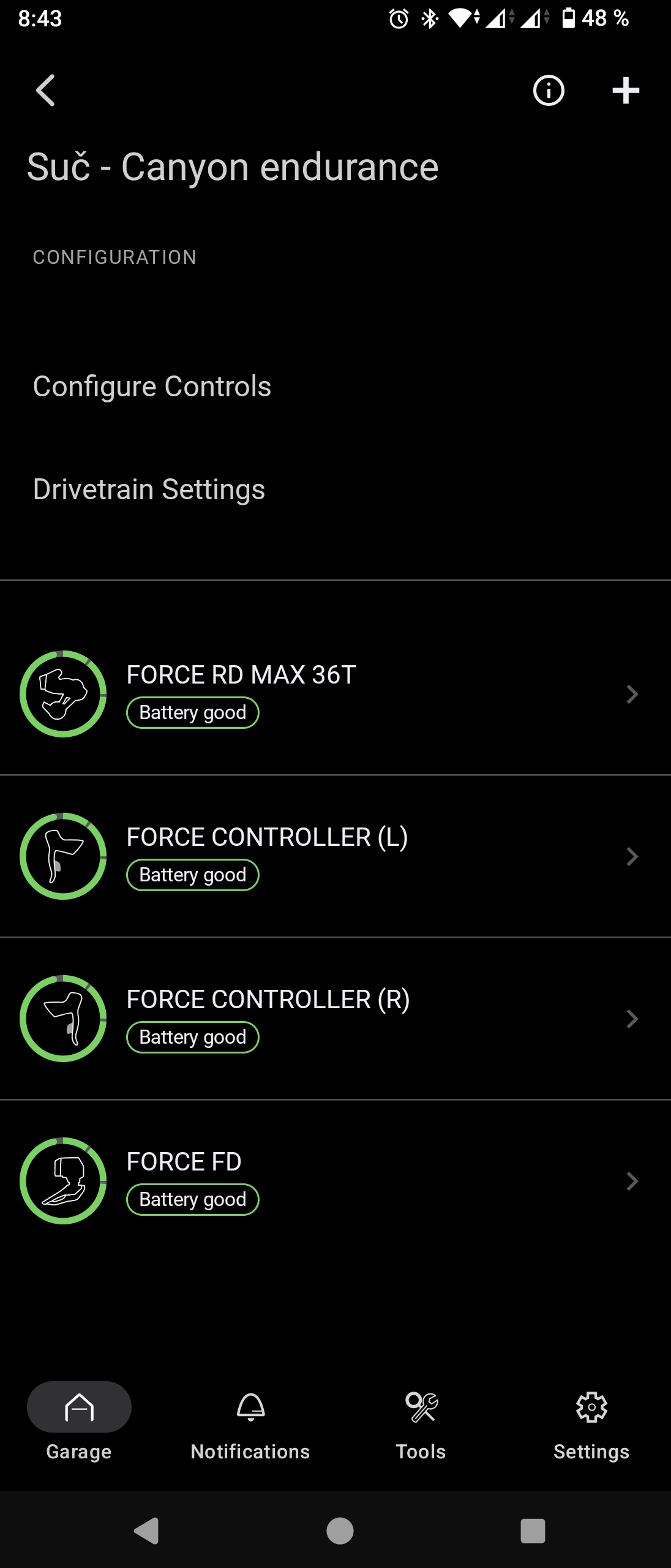Image resolution: width=671 pixels, height=1568 pixels.
Task: Open FORCE CONTROLLER (R) details
Action: point(335,1019)
